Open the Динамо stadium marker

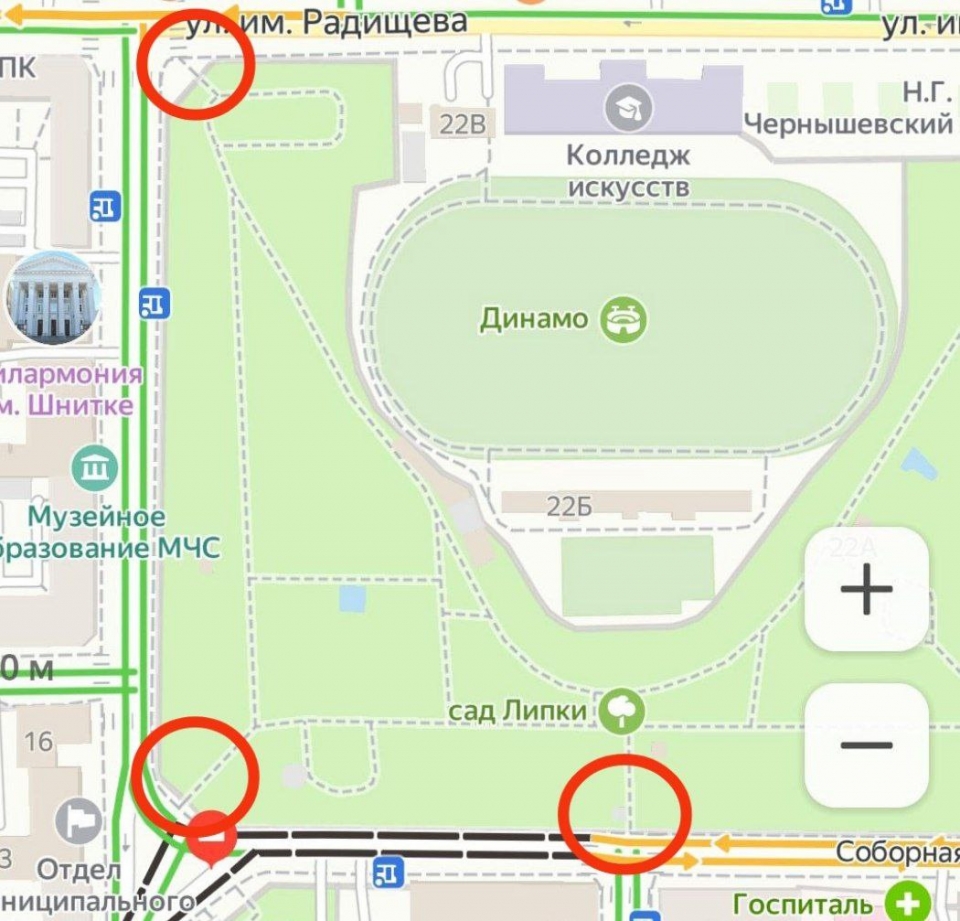pyautogui.click(x=623, y=319)
